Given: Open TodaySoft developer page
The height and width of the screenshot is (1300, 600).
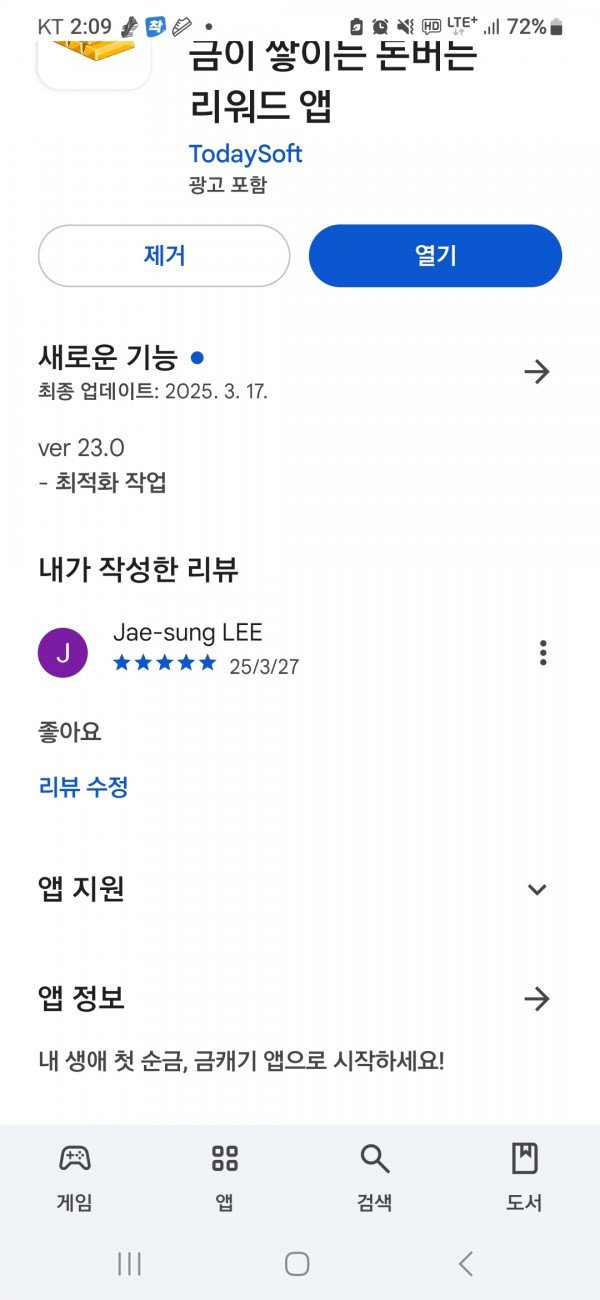Looking at the screenshot, I should 245,154.
